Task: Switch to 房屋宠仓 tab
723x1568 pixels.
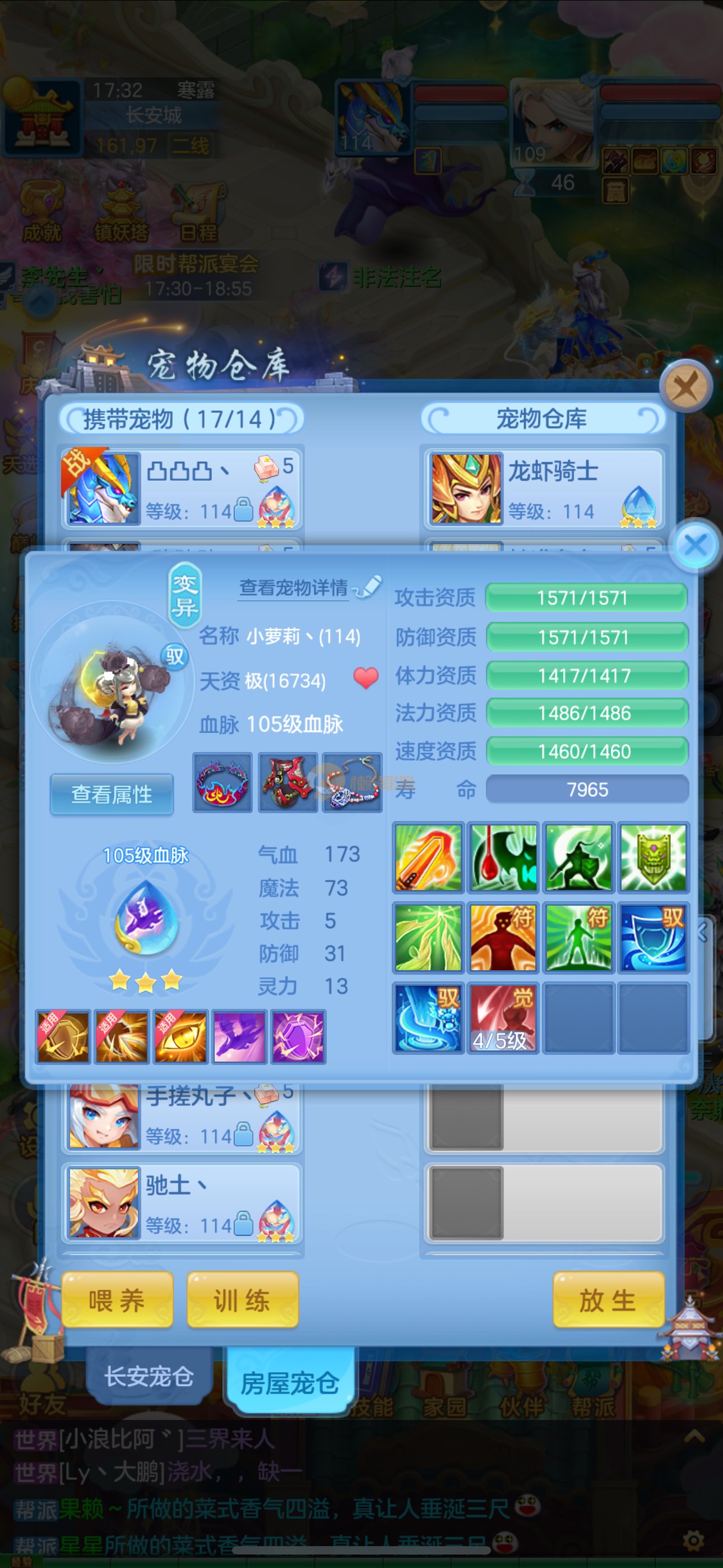Action: click(x=290, y=1383)
